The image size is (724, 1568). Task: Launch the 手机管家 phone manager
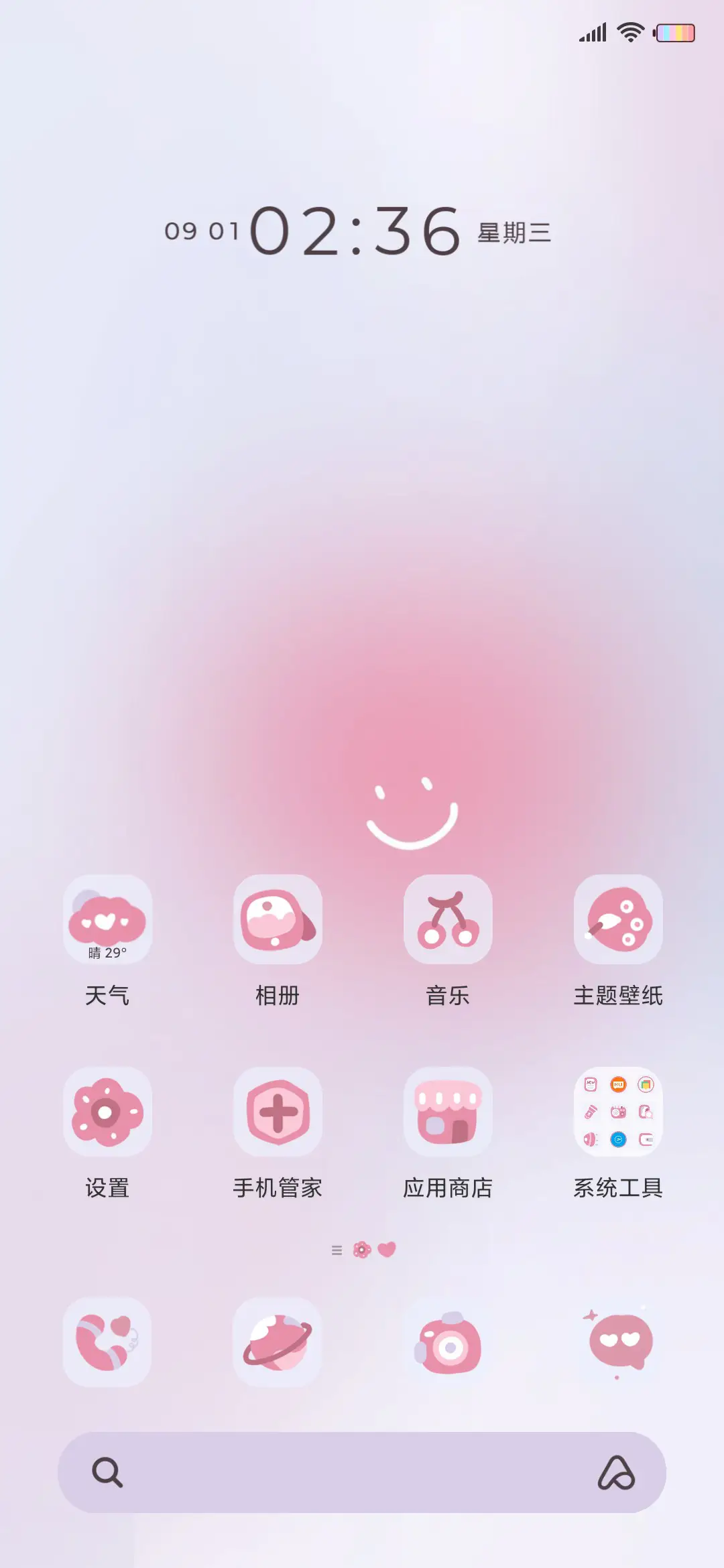[278, 1112]
